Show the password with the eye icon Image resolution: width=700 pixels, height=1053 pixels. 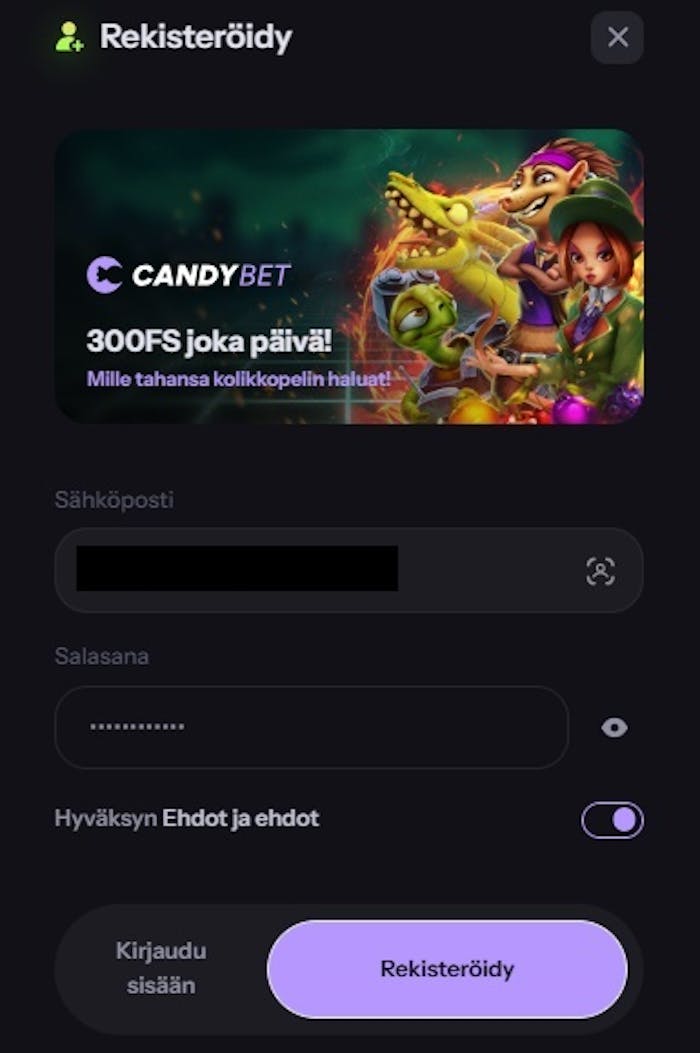point(614,728)
